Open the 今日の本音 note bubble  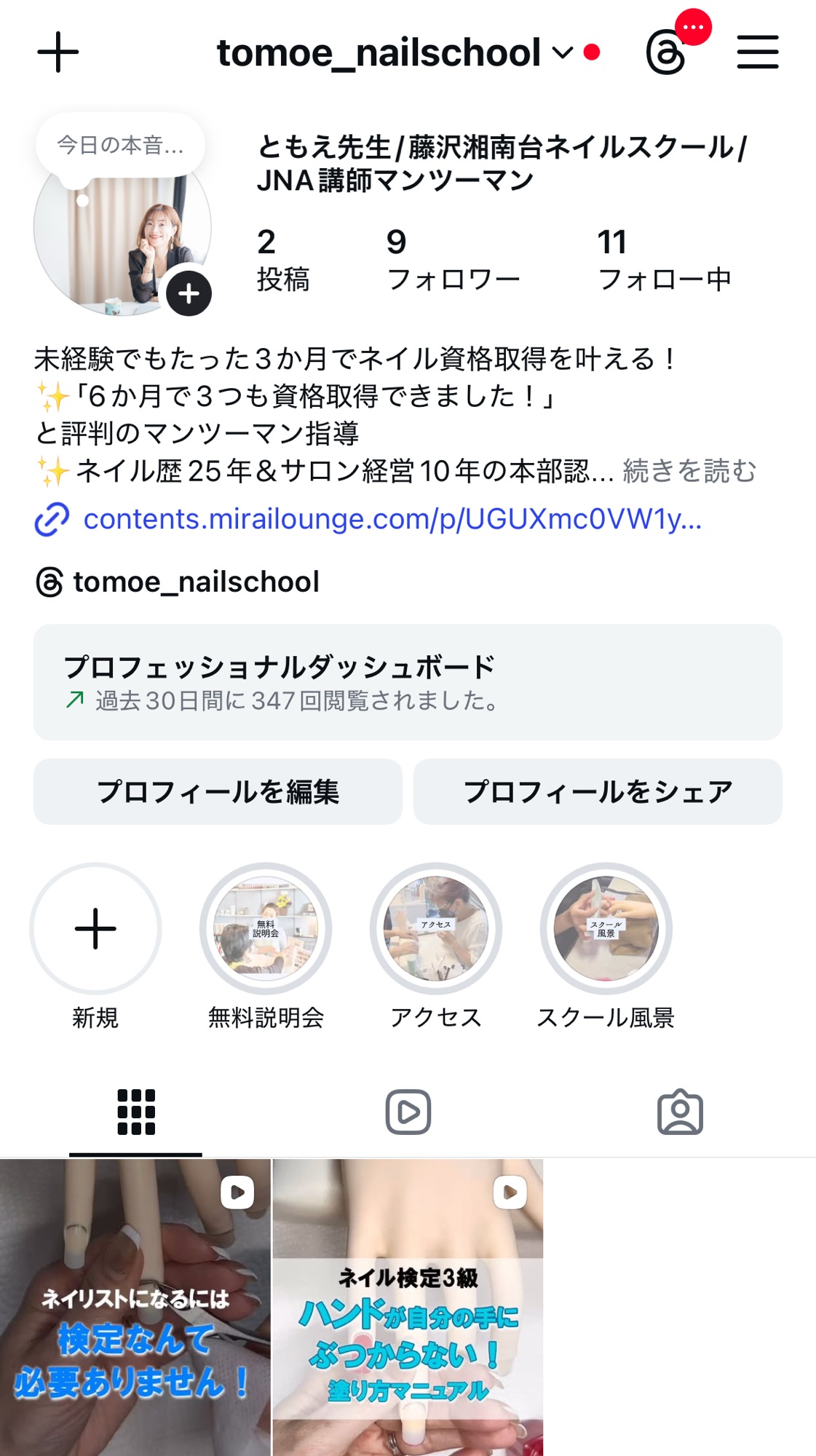pos(120,146)
